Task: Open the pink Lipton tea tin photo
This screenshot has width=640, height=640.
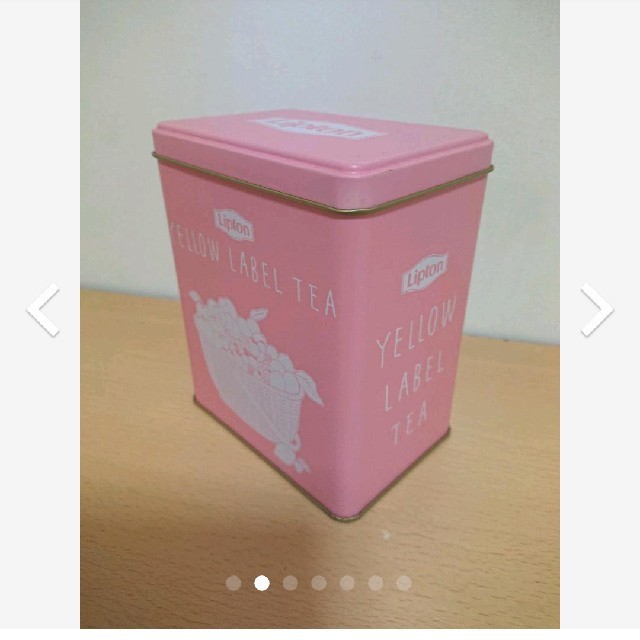Action: pos(320,310)
